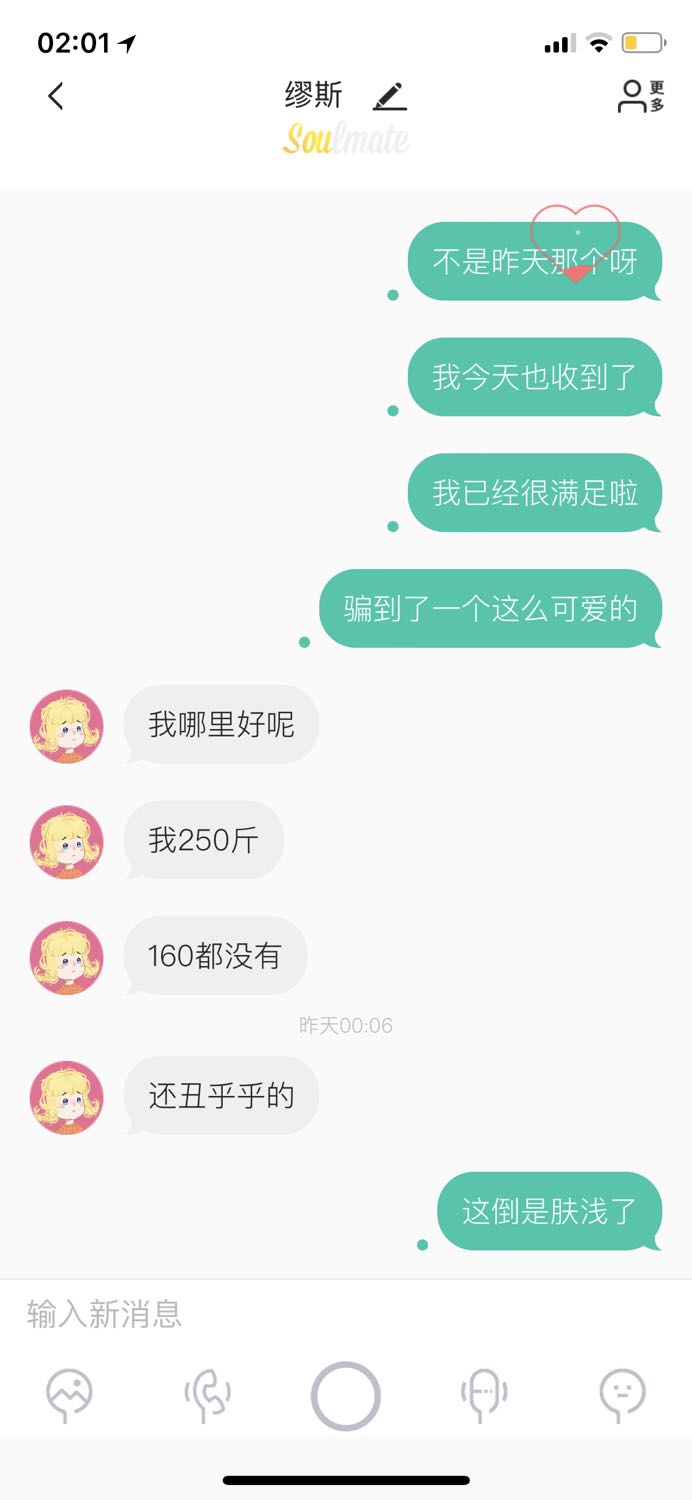Edit the nickname 缪斯 with pencil icon
This screenshot has width=692, height=1500.
[389, 96]
